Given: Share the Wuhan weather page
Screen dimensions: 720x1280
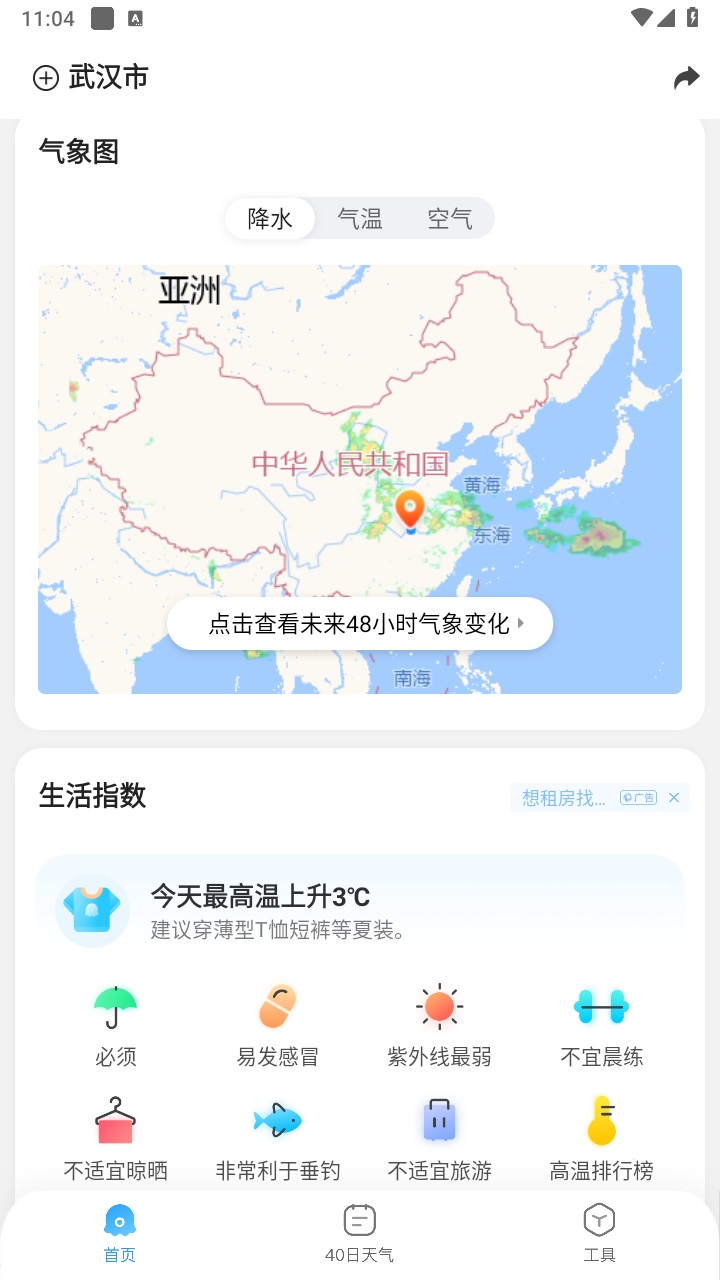Looking at the screenshot, I should (686, 78).
